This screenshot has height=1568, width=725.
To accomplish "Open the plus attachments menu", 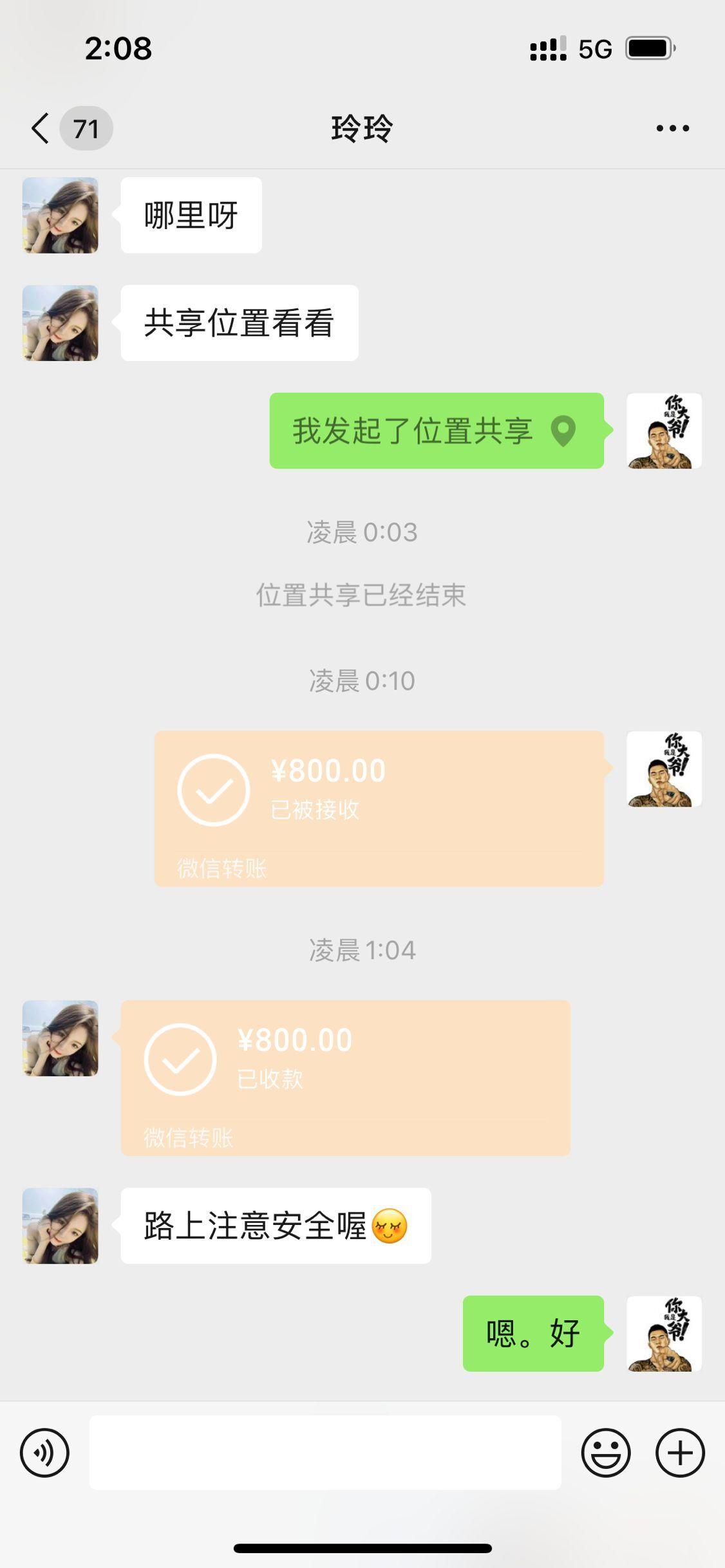I will pos(680,1453).
